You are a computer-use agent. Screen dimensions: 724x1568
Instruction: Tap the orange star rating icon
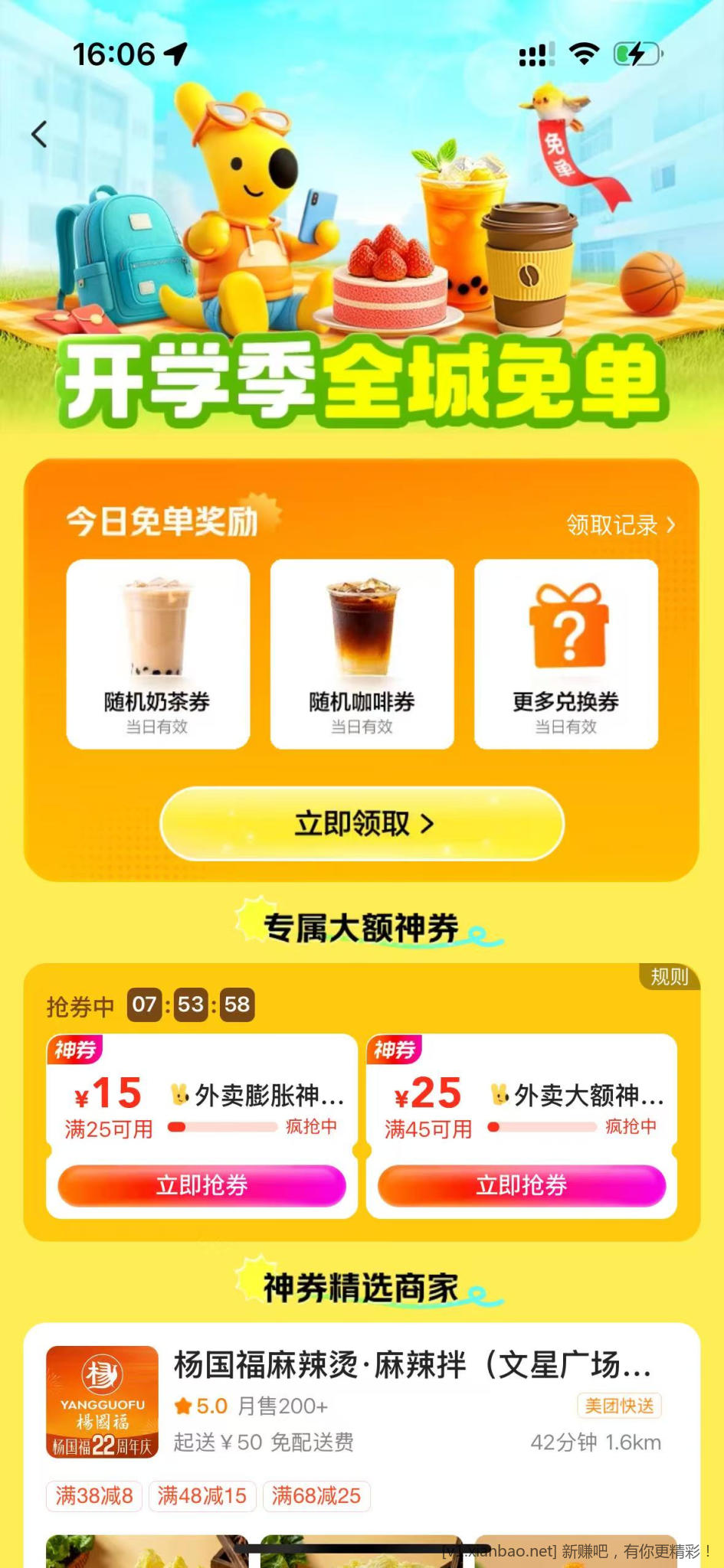[182, 1406]
